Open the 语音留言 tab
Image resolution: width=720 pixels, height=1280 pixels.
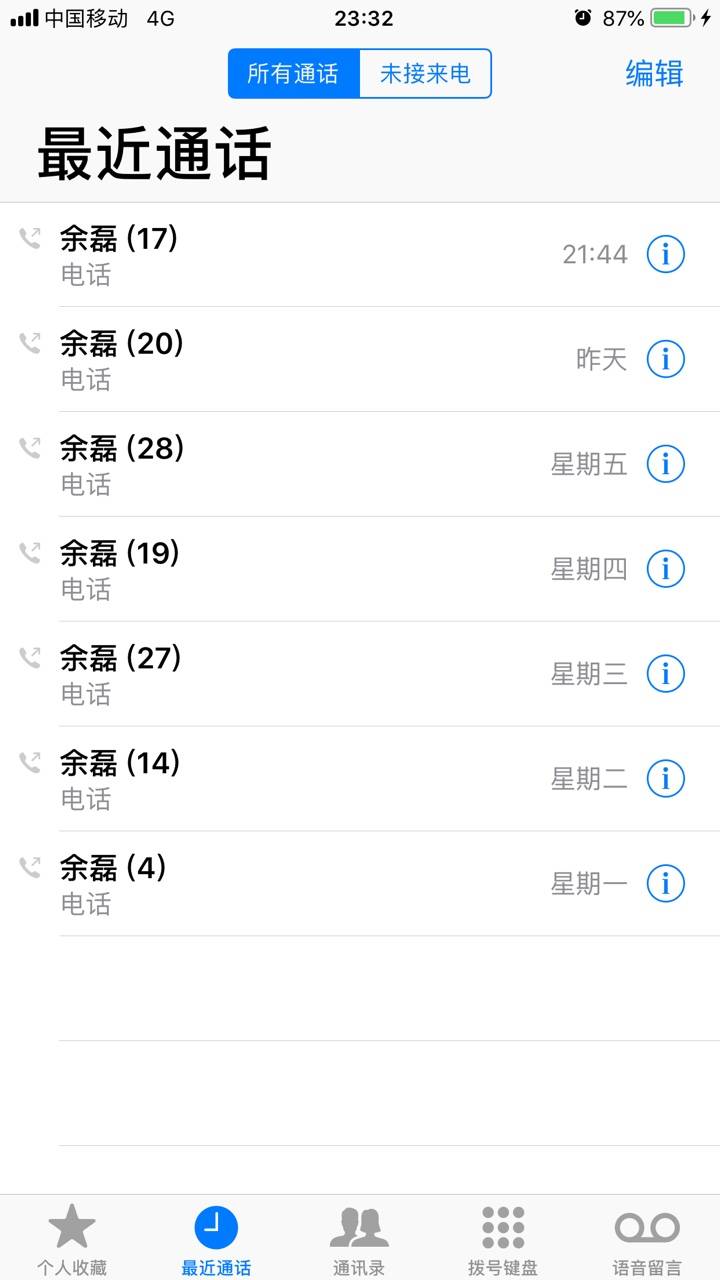pyautogui.click(x=647, y=1238)
